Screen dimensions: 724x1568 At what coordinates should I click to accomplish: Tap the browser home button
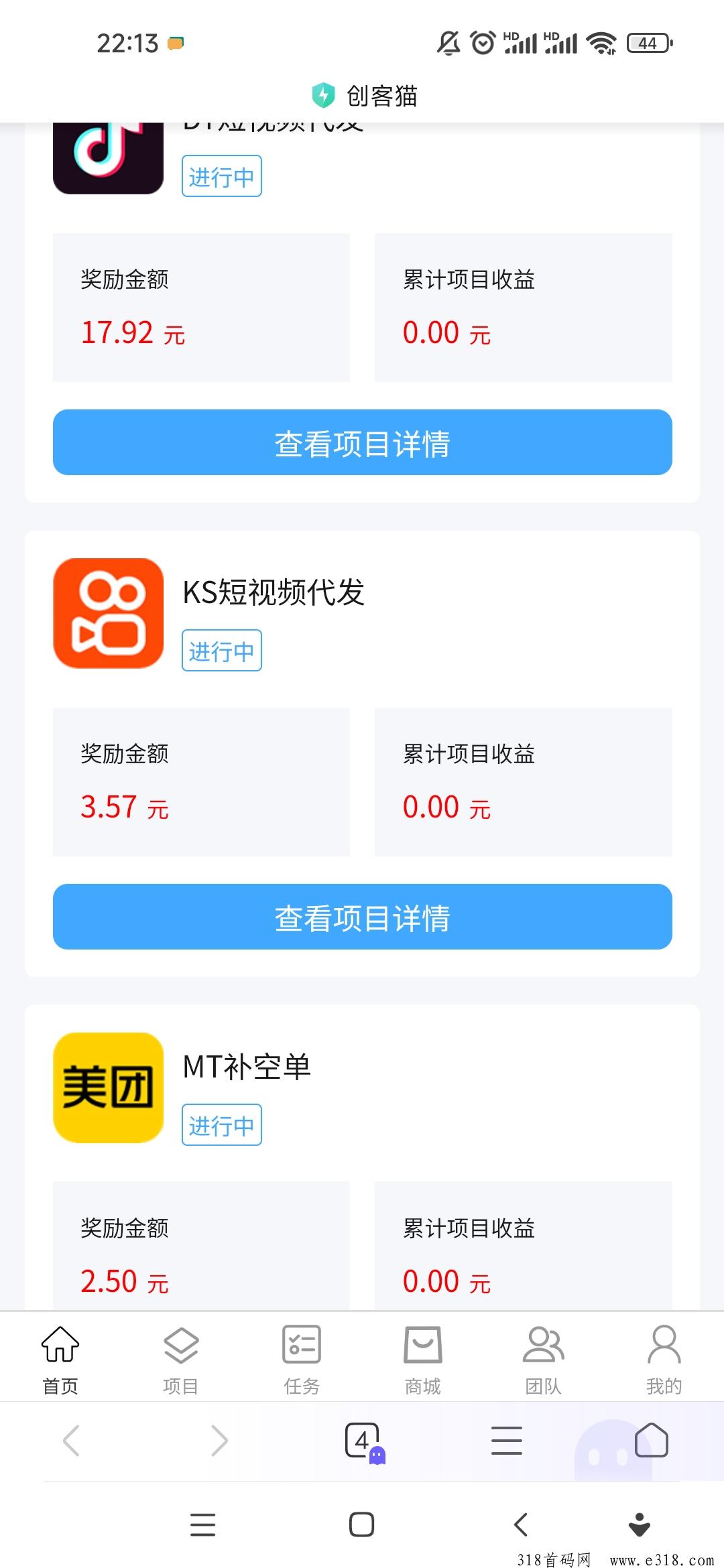point(652,1441)
